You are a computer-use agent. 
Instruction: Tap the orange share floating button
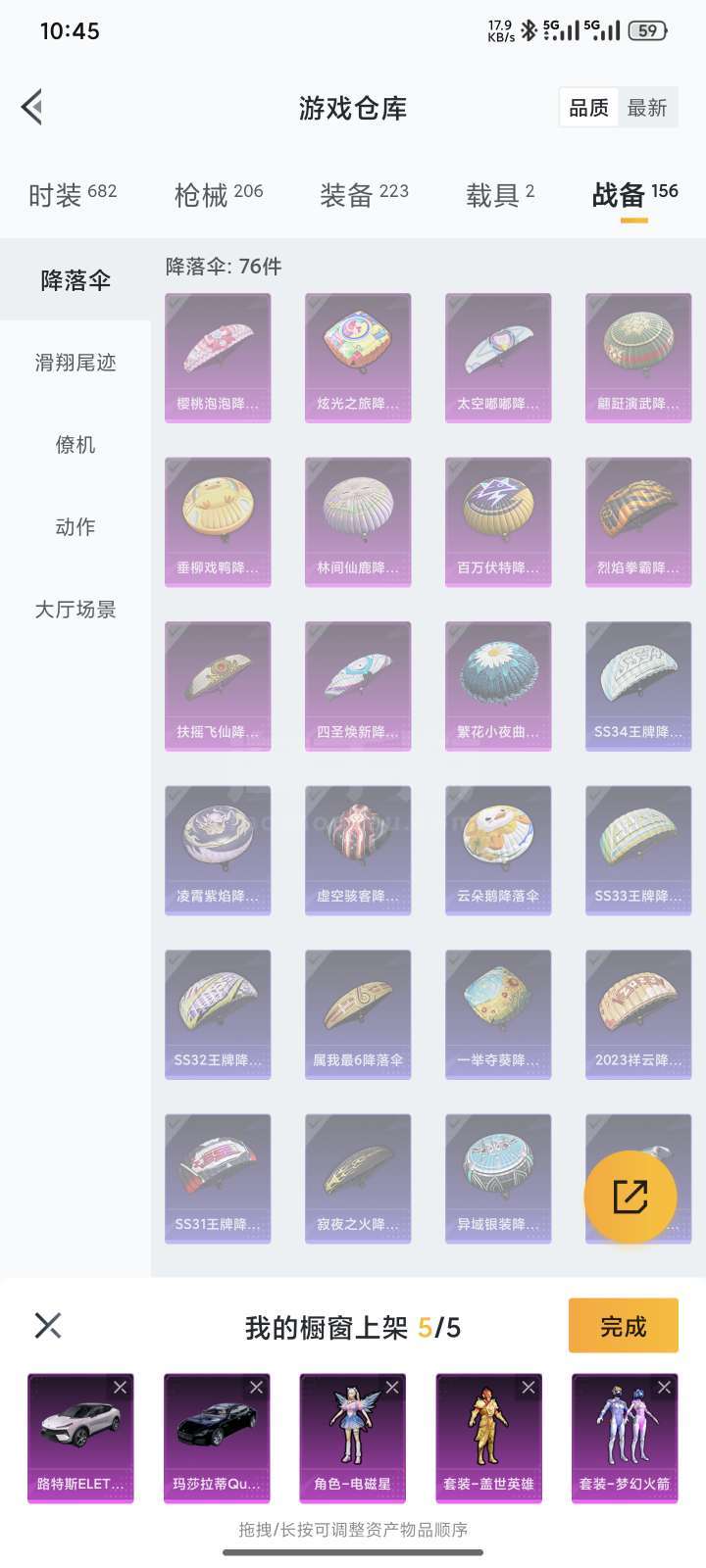(x=630, y=1197)
